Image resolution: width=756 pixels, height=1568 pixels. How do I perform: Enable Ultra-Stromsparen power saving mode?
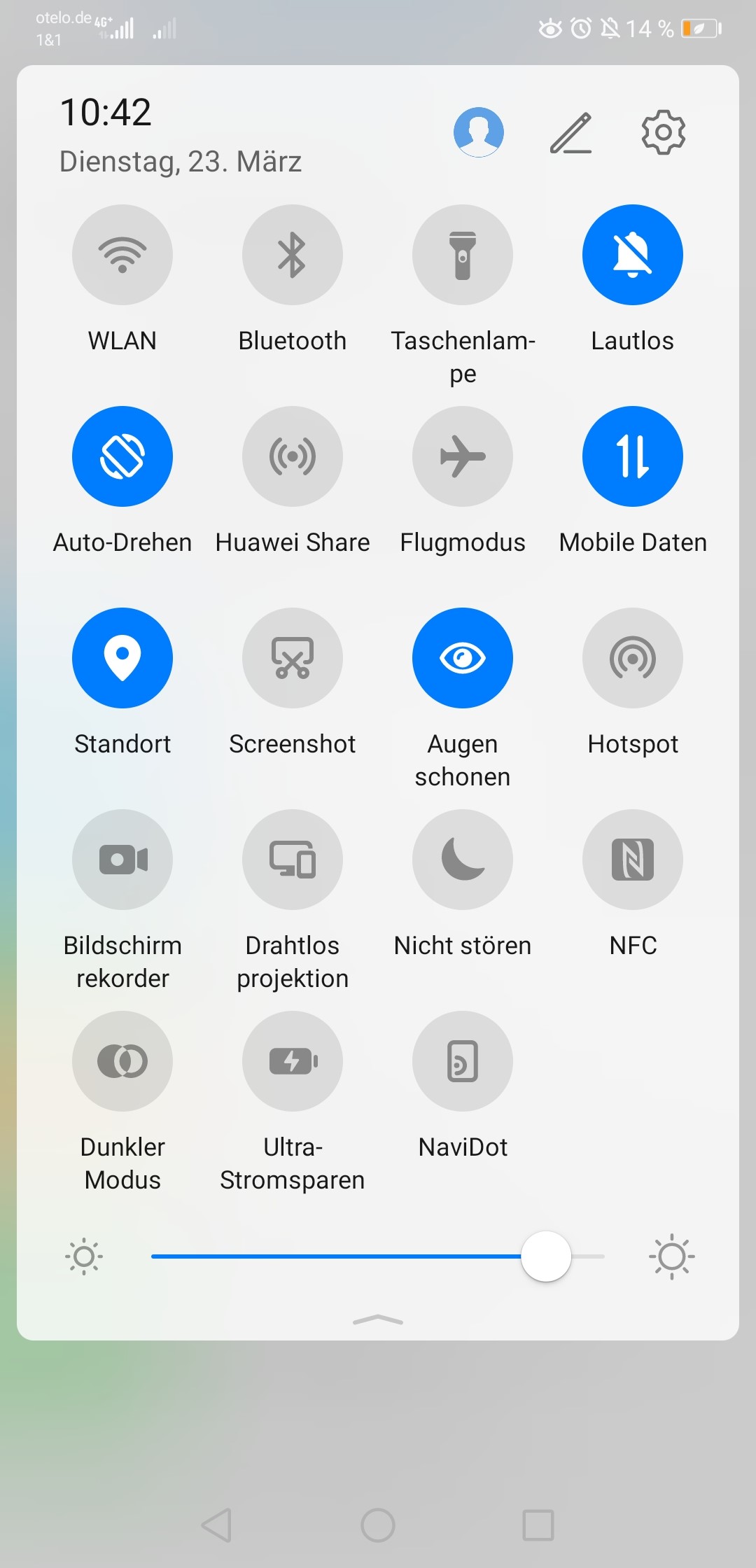pos(292,1060)
